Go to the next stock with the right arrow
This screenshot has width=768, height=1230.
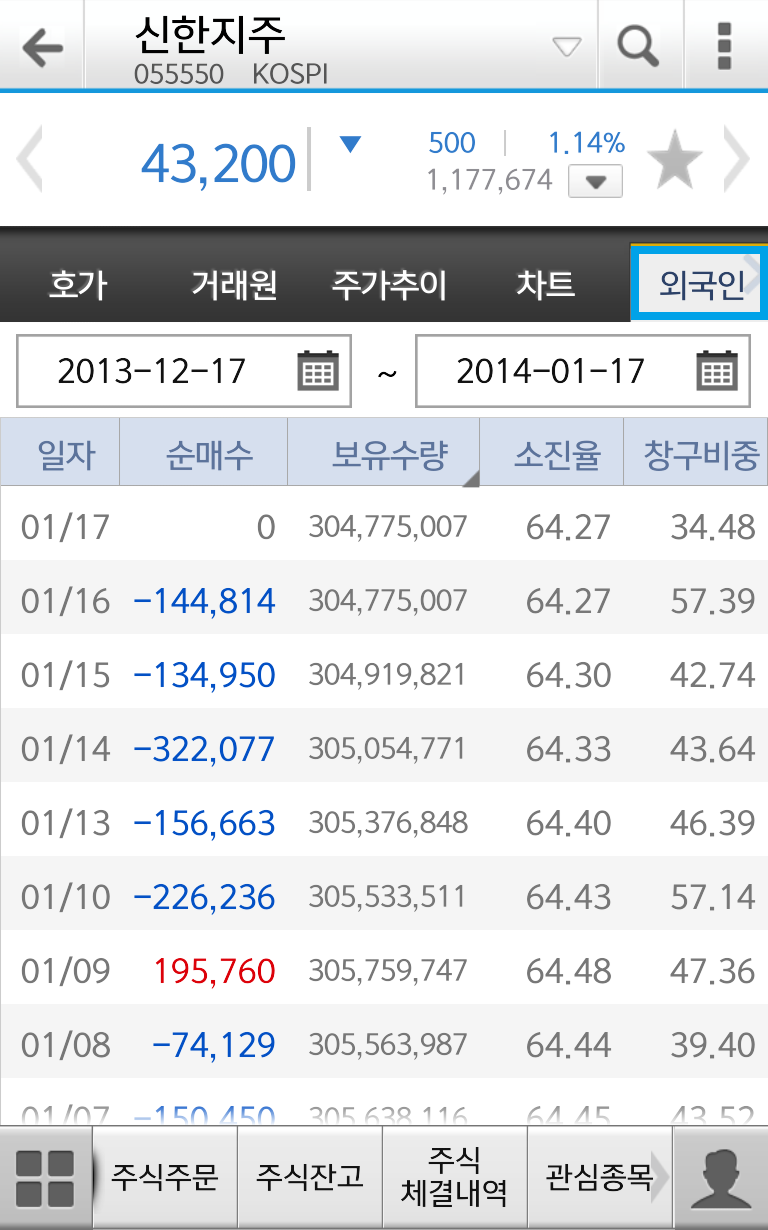[739, 160]
